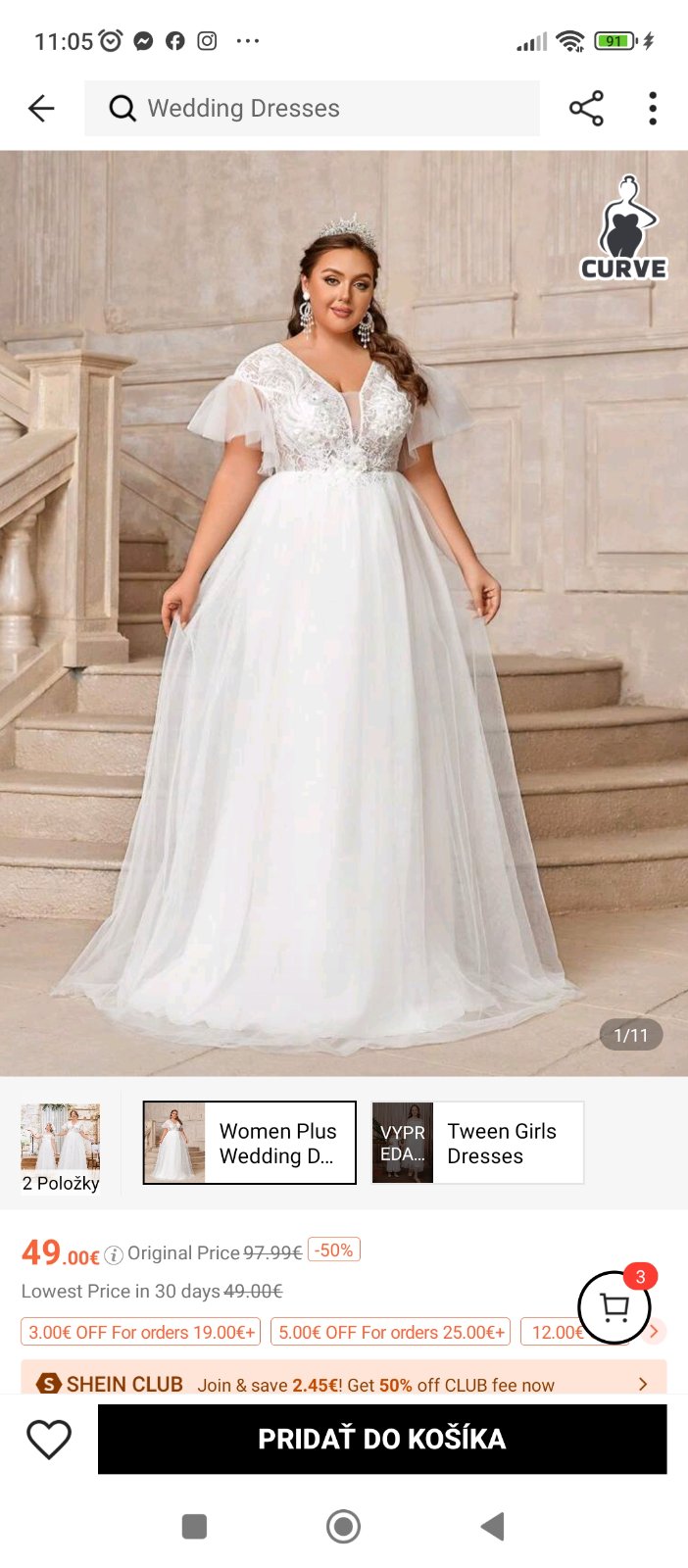Select the Tween Girls Dresses option

[477, 1143]
